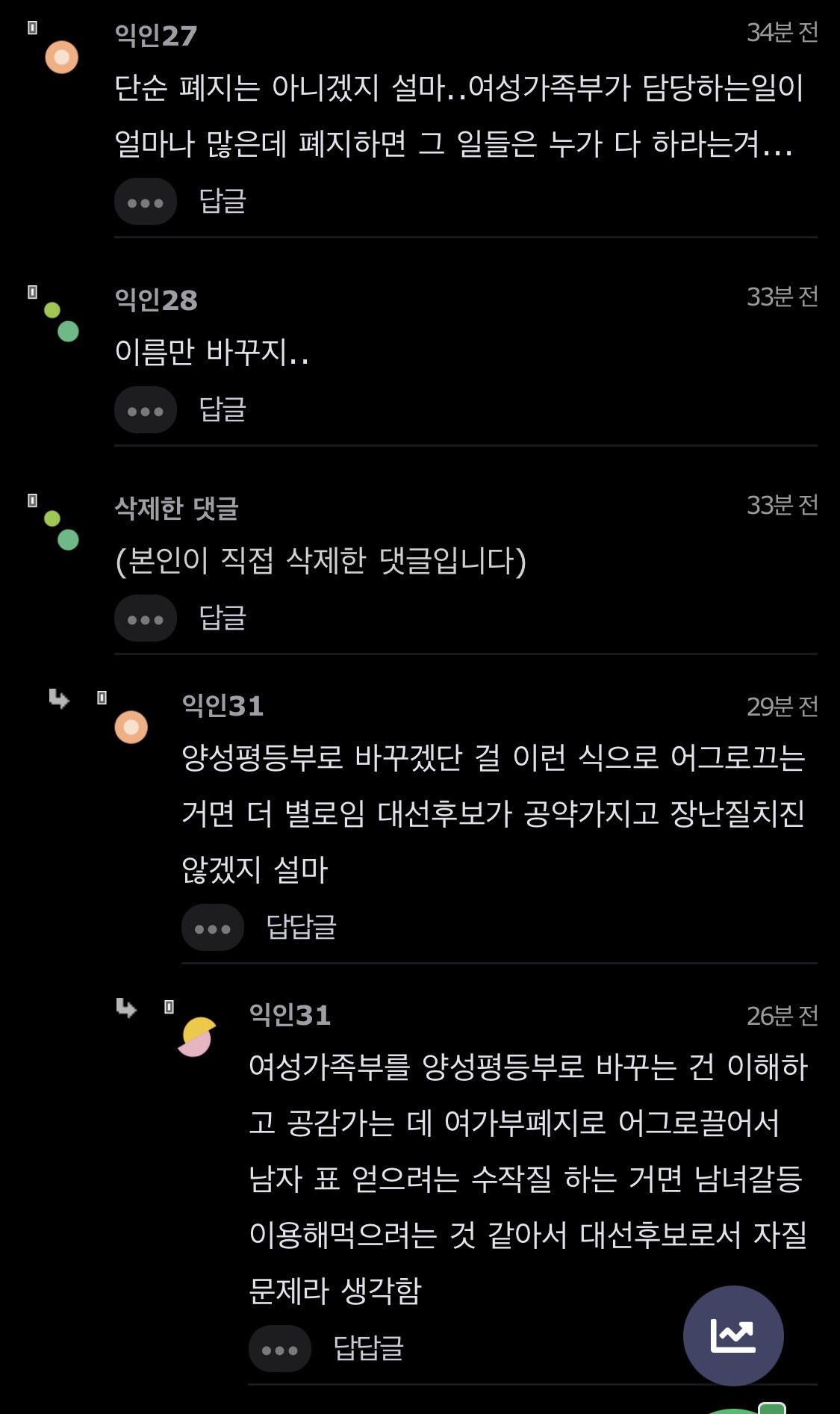Reply to 익인27's comment
Image resolution: width=840 pixels, height=1414 pixels.
pos(222,201)
